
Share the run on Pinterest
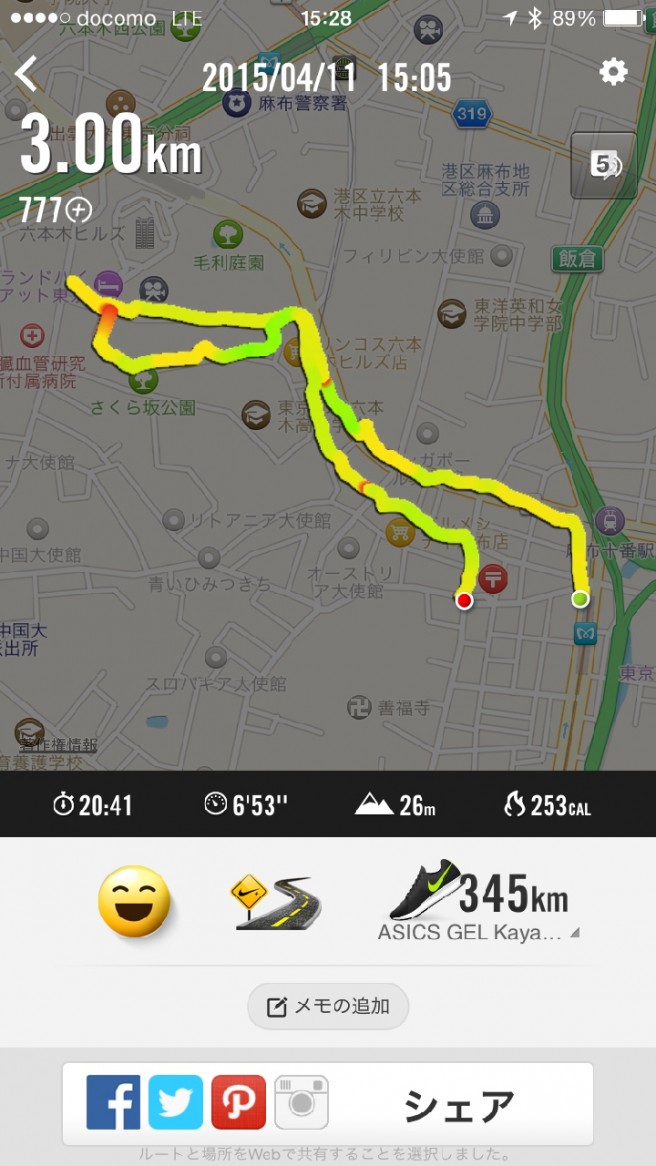[238, 1103]
